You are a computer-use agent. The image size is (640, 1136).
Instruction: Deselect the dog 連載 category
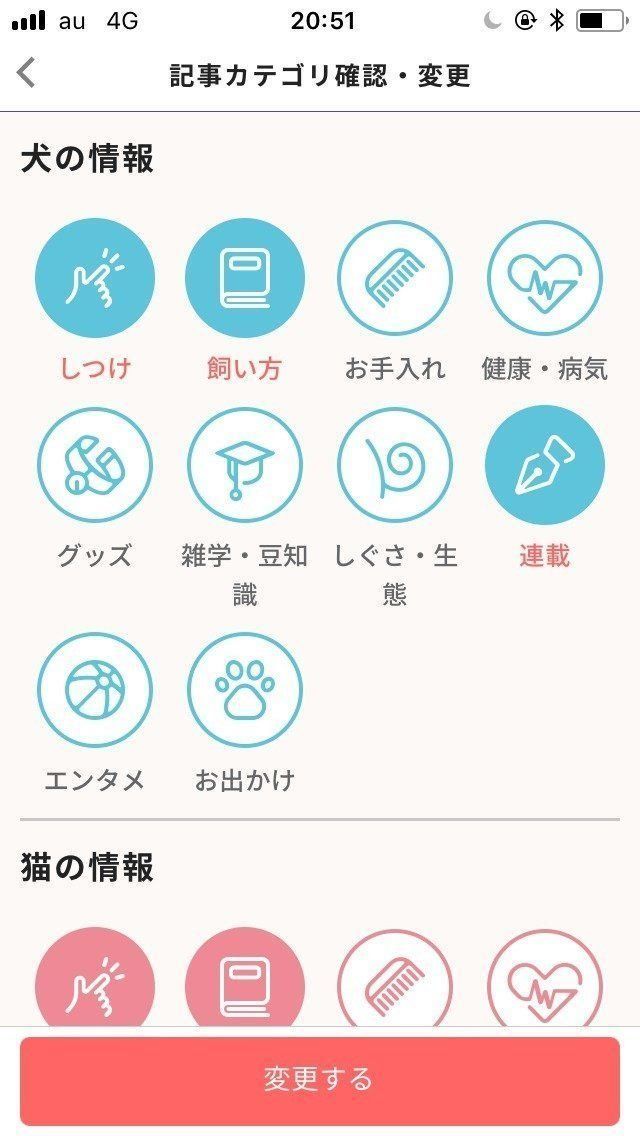(545, 465)
